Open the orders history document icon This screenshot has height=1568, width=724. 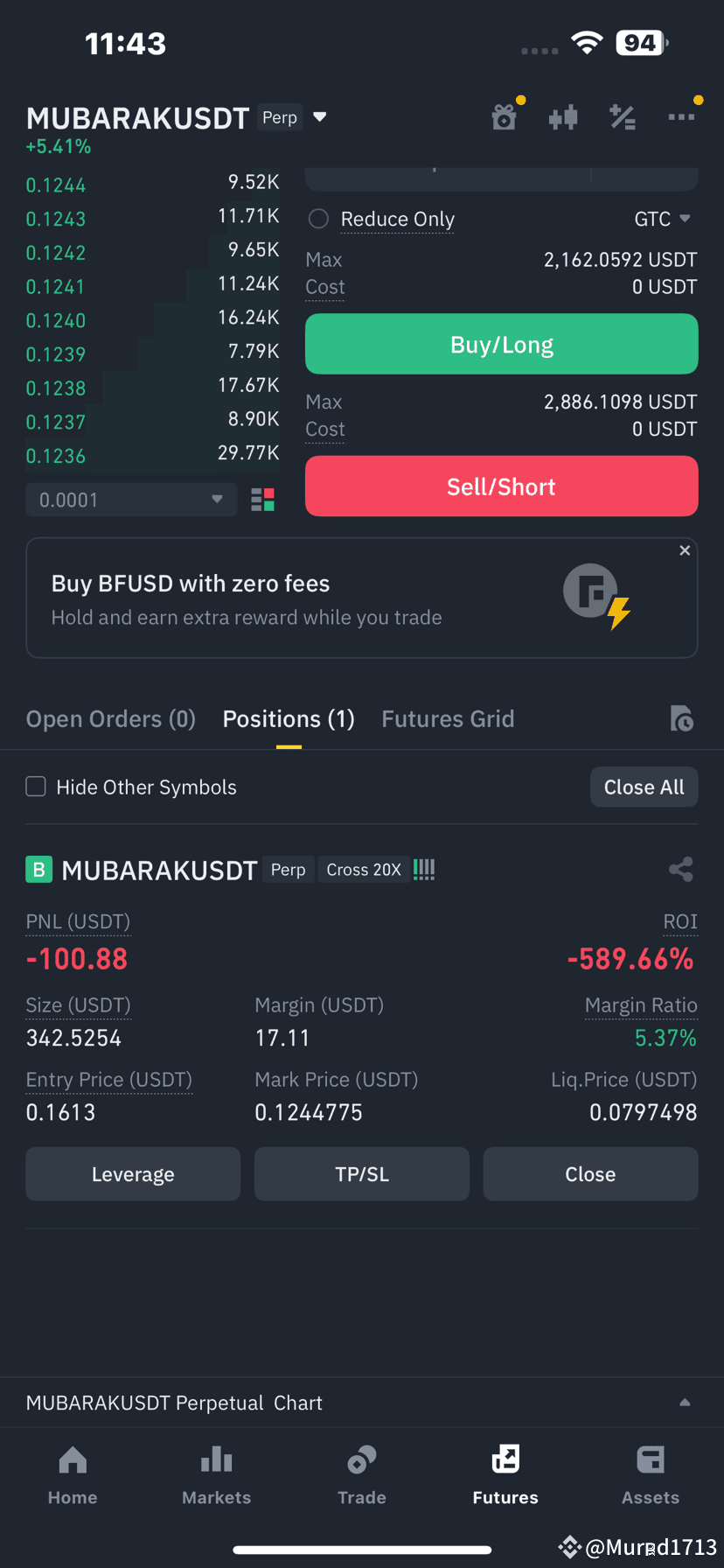pyautogui.click(x=681, y=718)
